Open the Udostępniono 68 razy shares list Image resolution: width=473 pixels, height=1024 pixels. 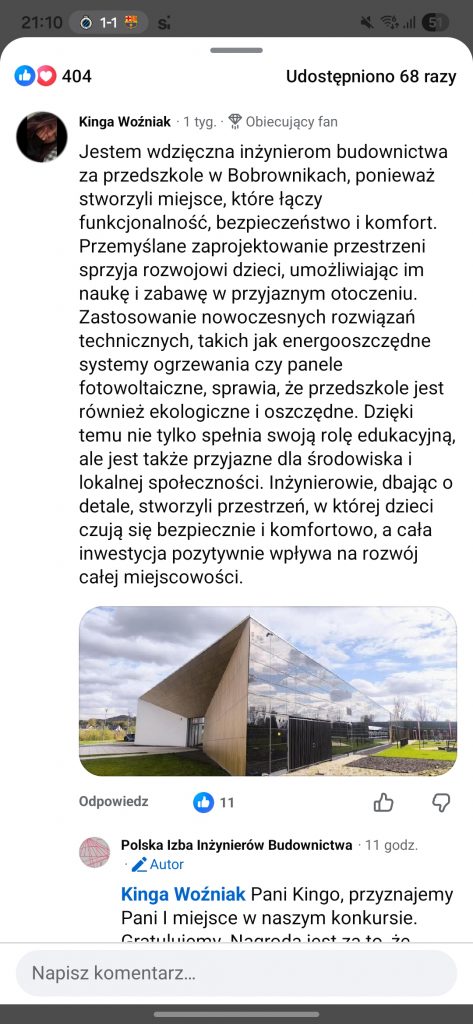coord(371,76)
